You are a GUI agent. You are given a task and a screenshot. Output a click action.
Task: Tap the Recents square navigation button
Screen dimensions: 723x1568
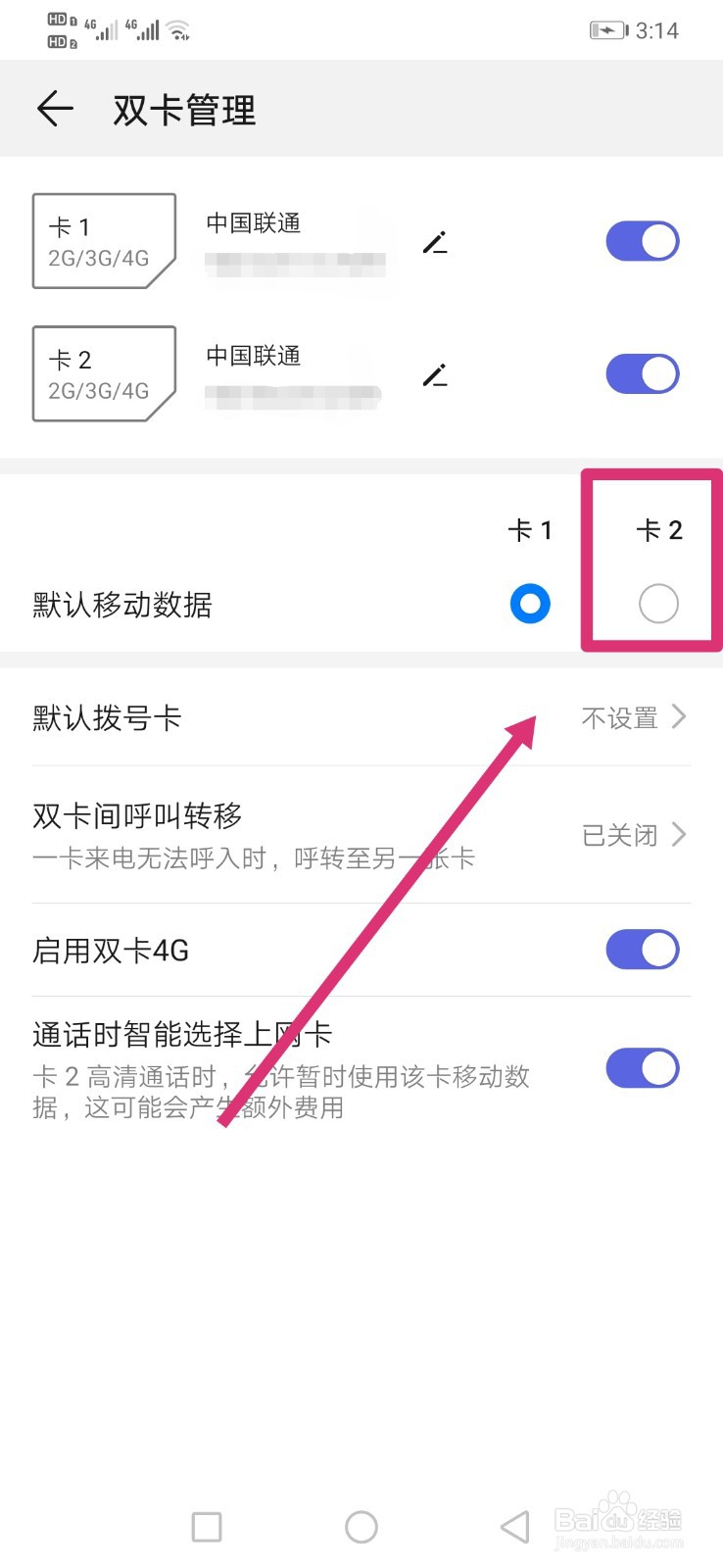(206, 1526)
